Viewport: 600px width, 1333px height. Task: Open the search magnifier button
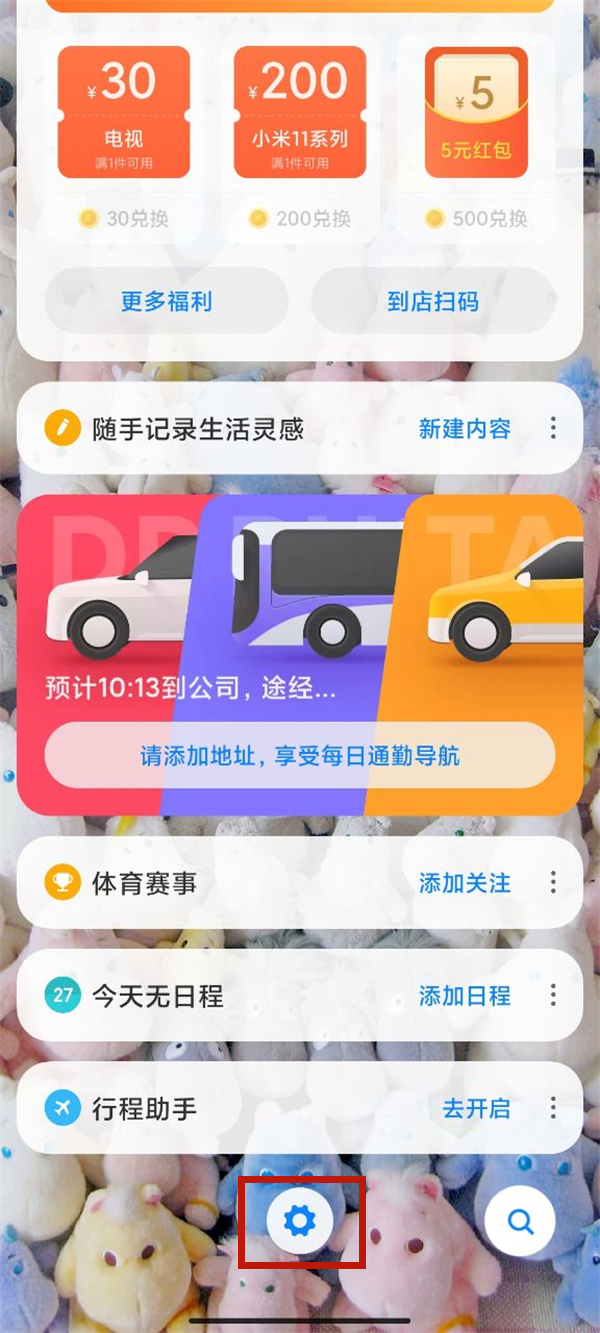click(x=520, y=1220)
